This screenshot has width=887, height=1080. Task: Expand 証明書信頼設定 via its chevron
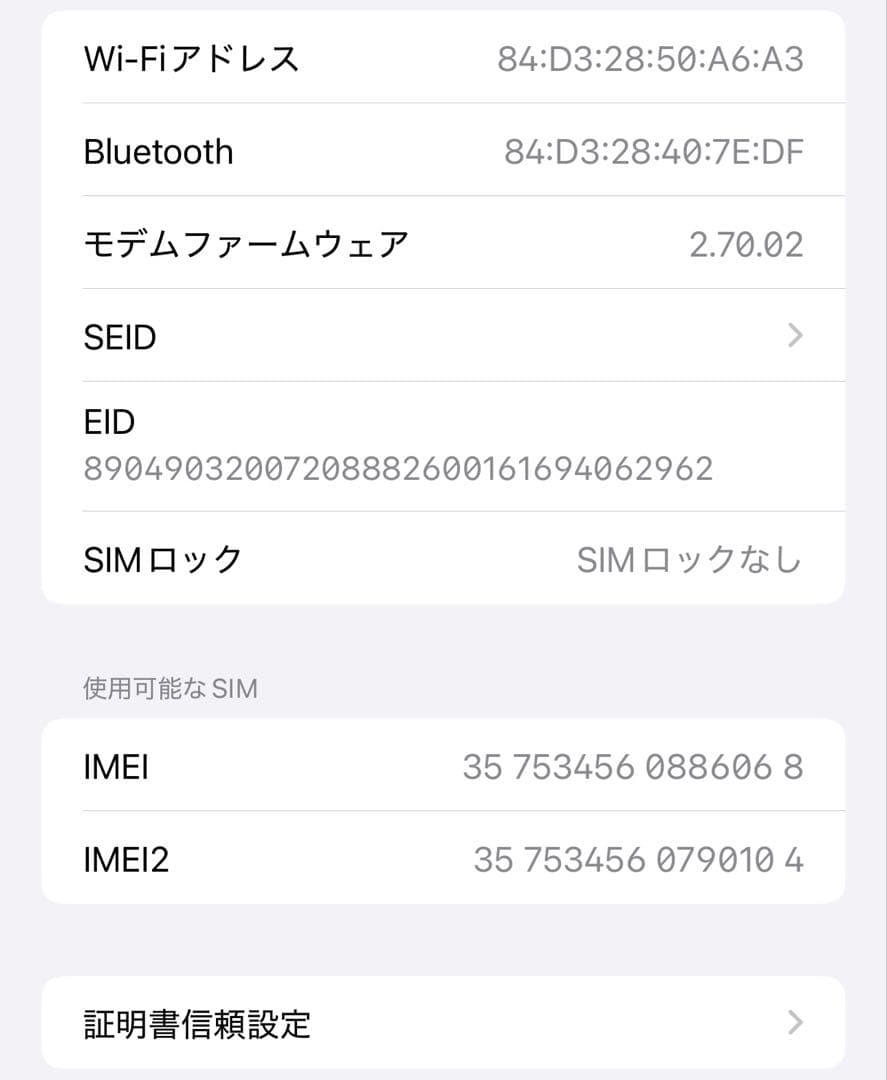click(794, 1022)
